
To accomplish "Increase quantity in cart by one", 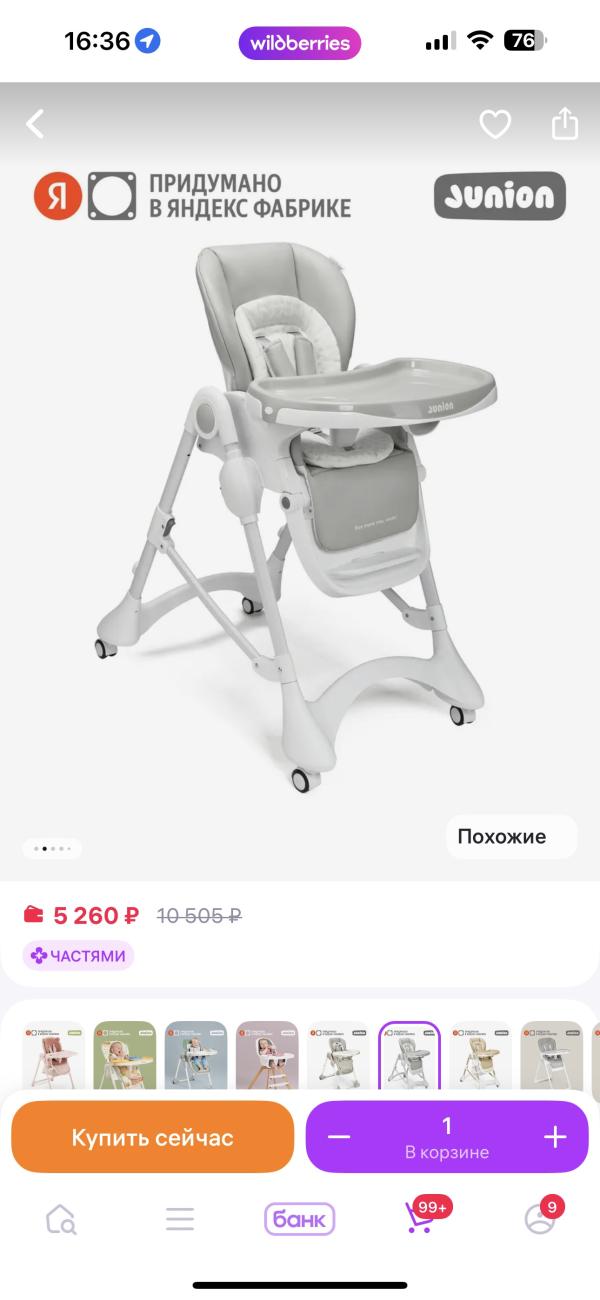I will (555, 1137).
